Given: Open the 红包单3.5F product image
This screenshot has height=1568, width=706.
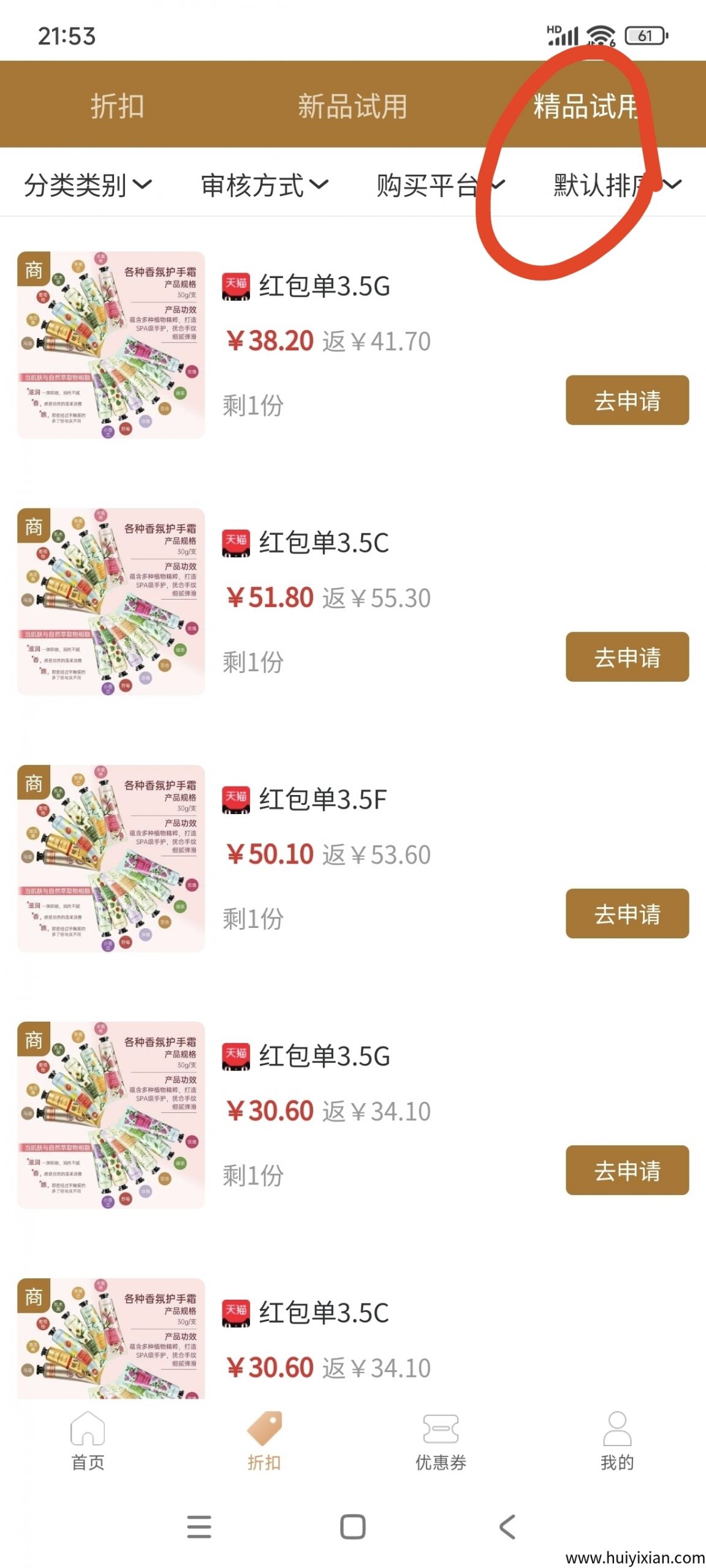Looking at the screenshot, I should [x=111, y=858].
